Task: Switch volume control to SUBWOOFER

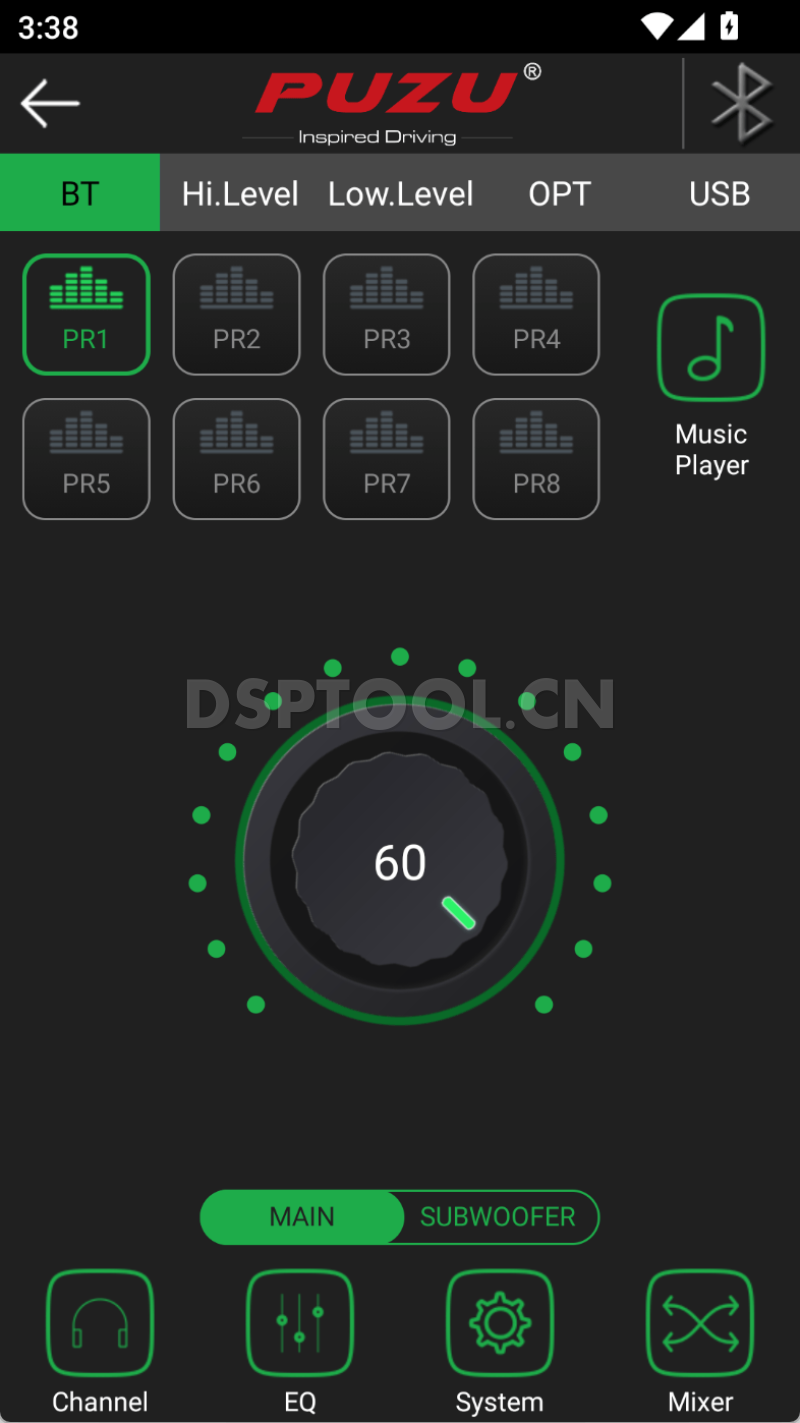Action: pyautogui.click(x=497, y=1217)
